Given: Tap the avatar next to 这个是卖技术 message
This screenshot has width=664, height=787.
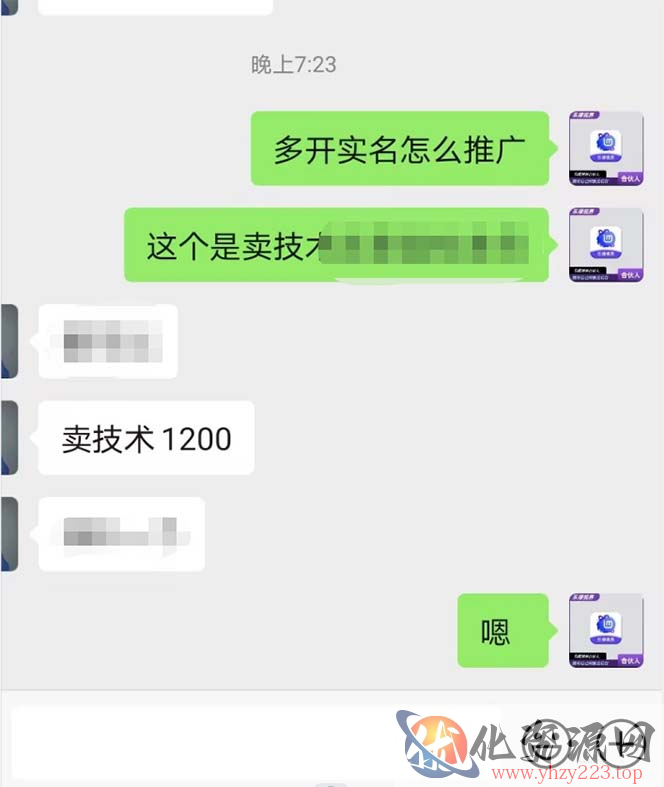Looking at the screenshot, I should [605, 245].
